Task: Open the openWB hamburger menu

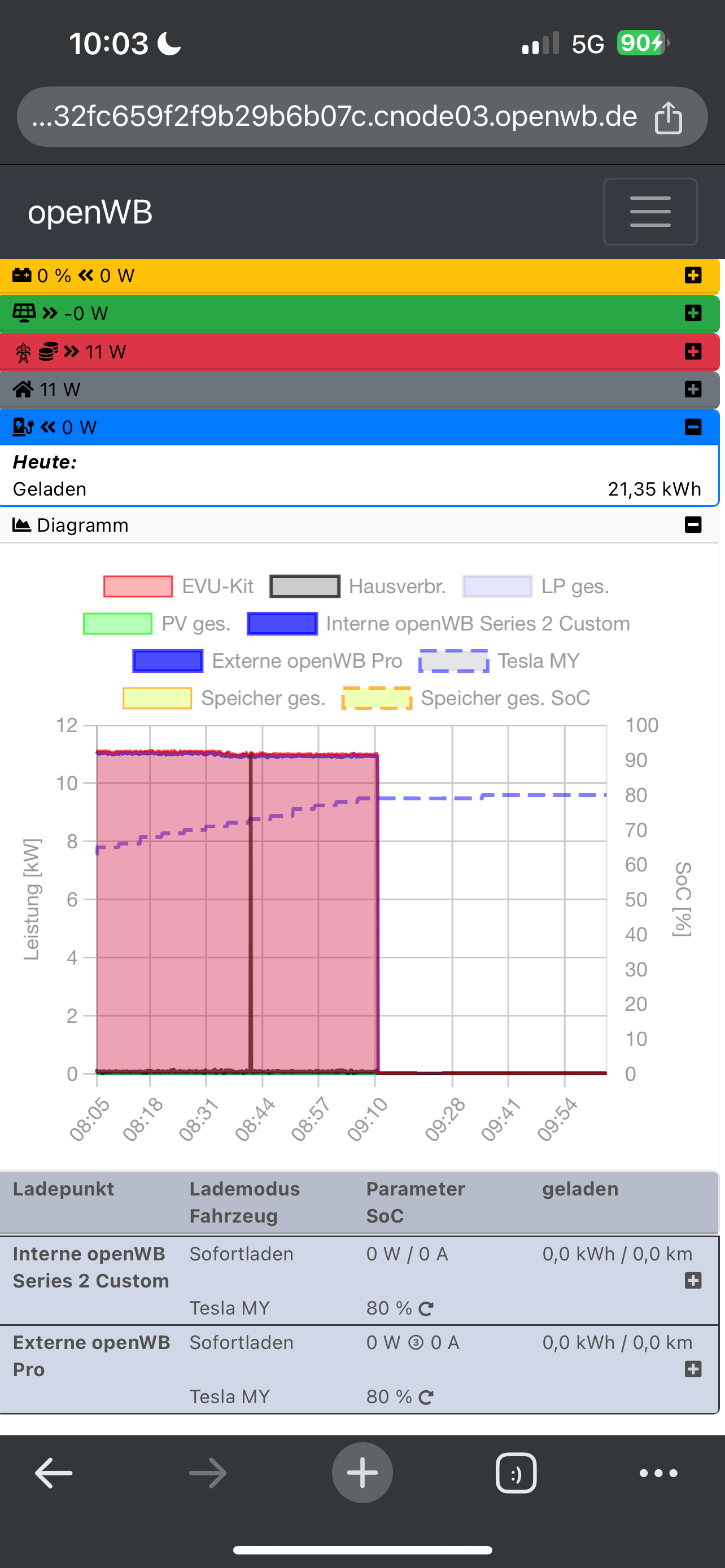Action: [x=649, y=211]
